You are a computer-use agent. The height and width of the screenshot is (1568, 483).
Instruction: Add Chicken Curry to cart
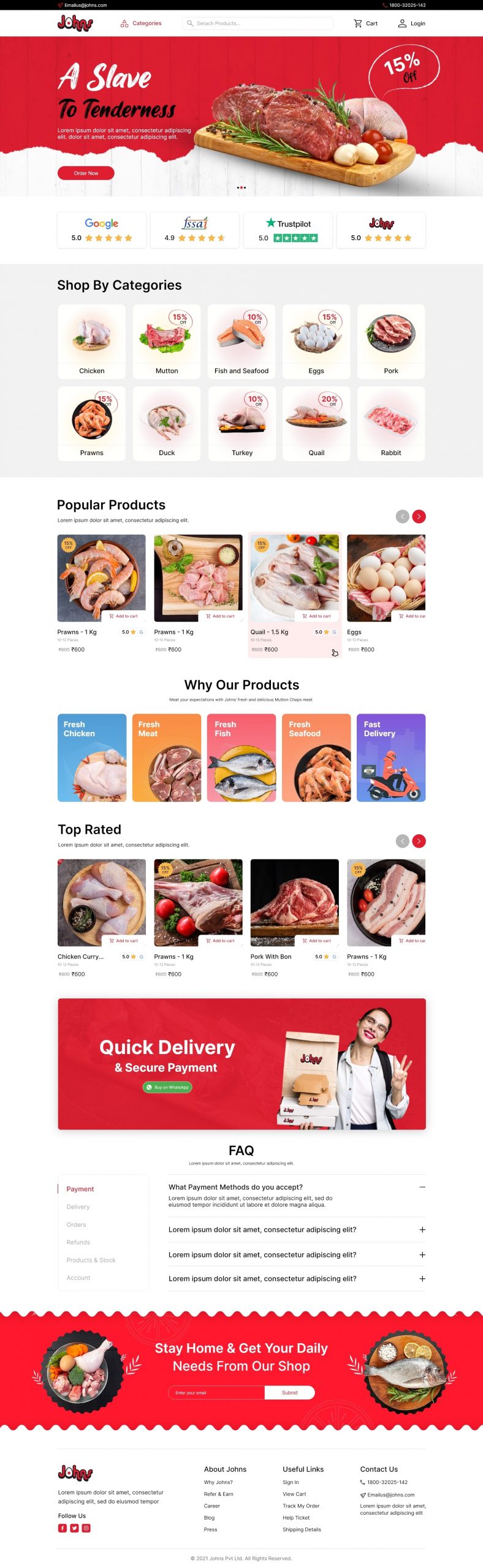(x=123, y=941)
